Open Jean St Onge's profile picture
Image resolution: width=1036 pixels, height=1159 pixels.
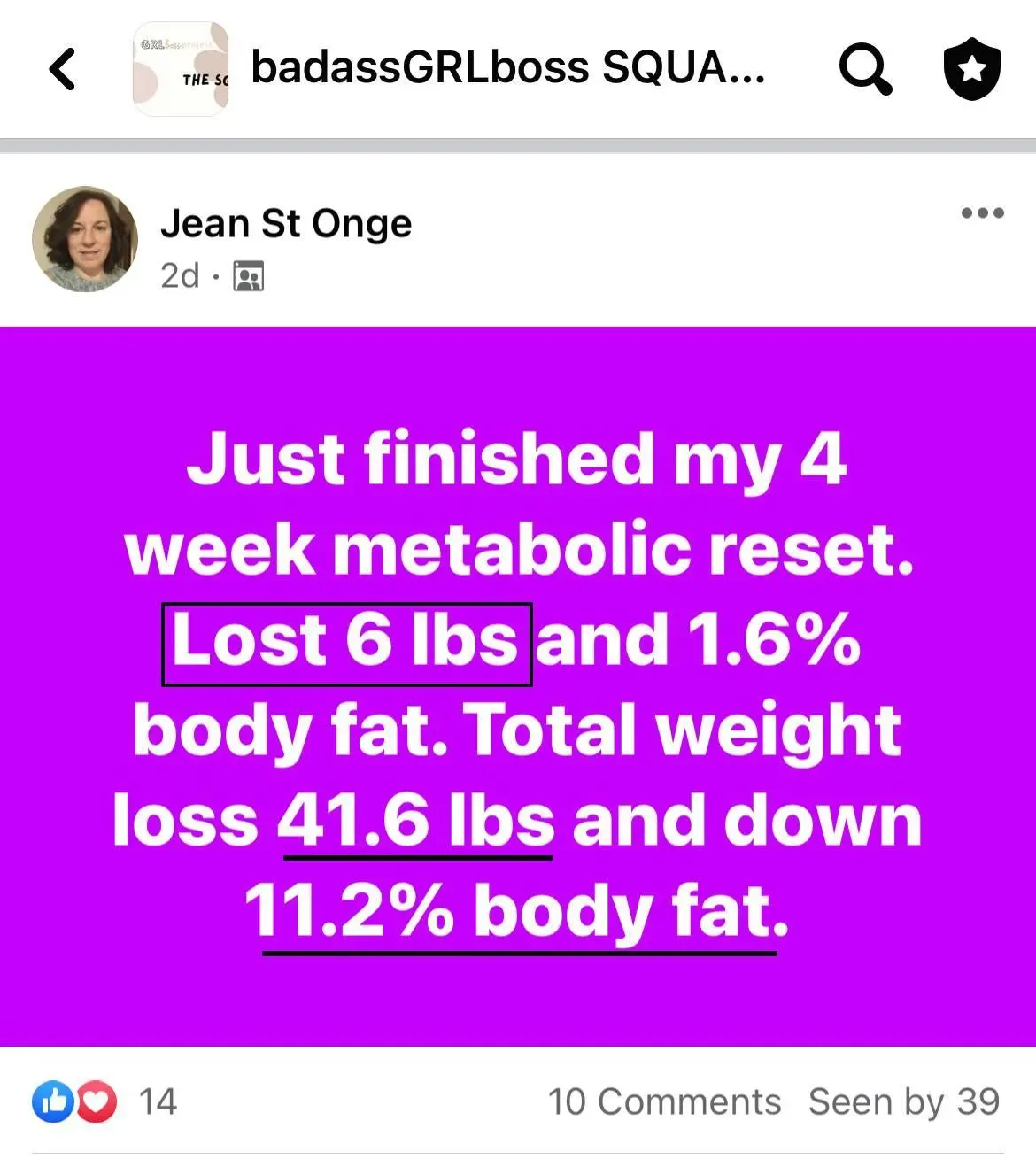[x=85, y=239]
